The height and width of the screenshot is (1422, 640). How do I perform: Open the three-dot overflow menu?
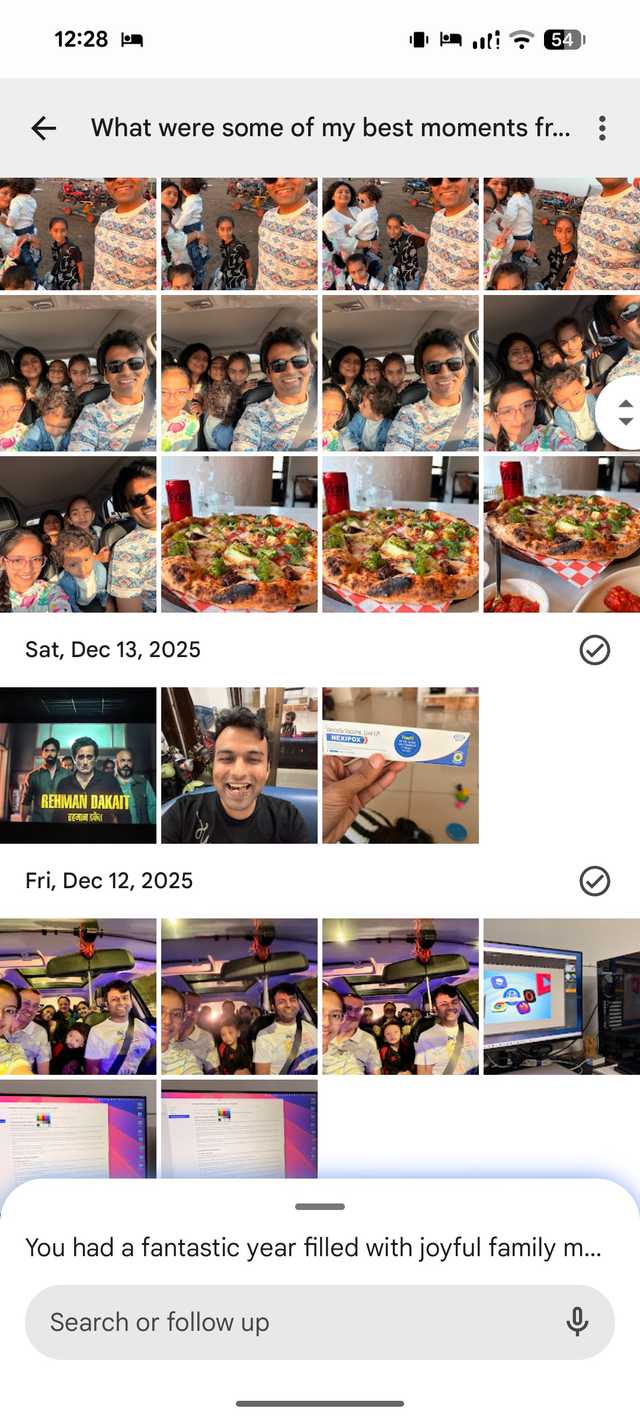(602, 128)
